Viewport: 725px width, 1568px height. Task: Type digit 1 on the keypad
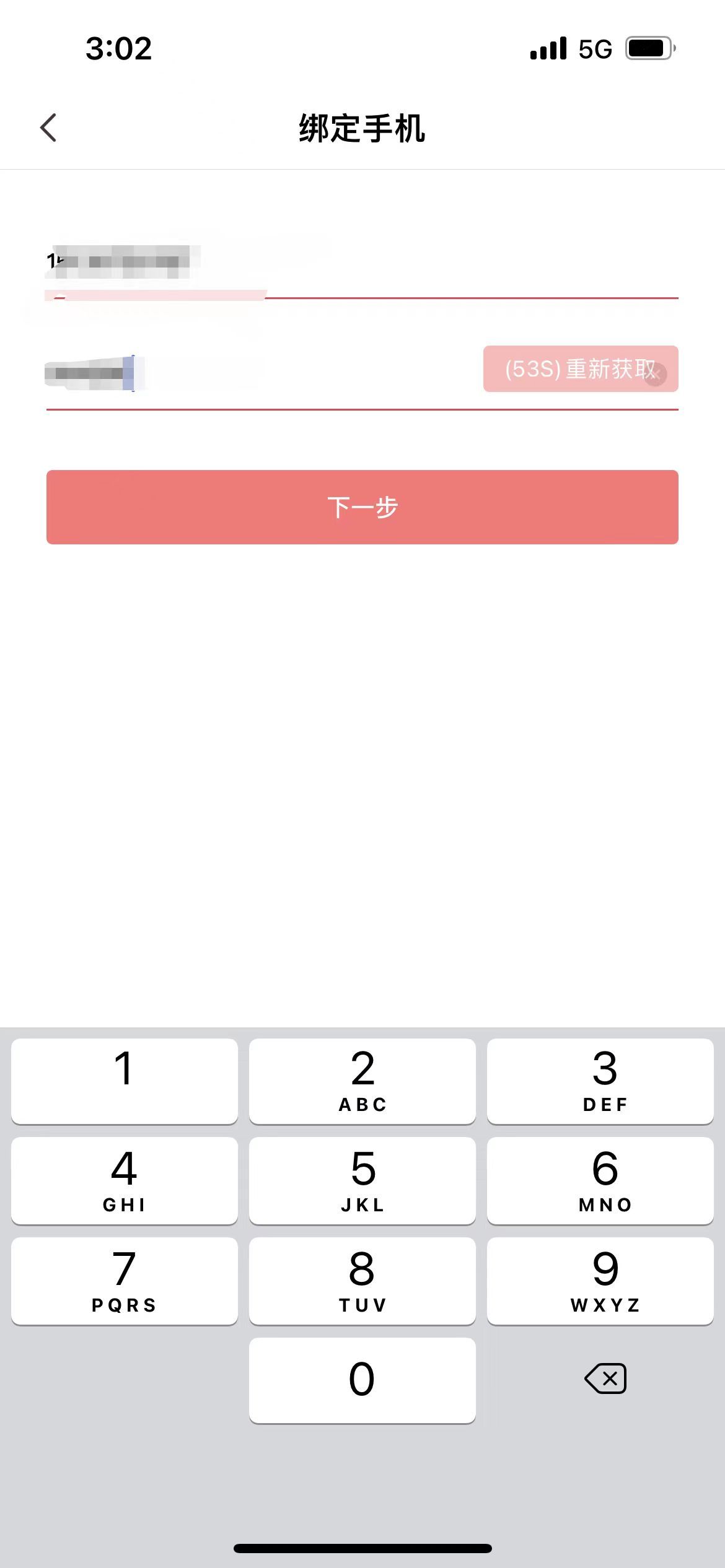[124, 1081]
